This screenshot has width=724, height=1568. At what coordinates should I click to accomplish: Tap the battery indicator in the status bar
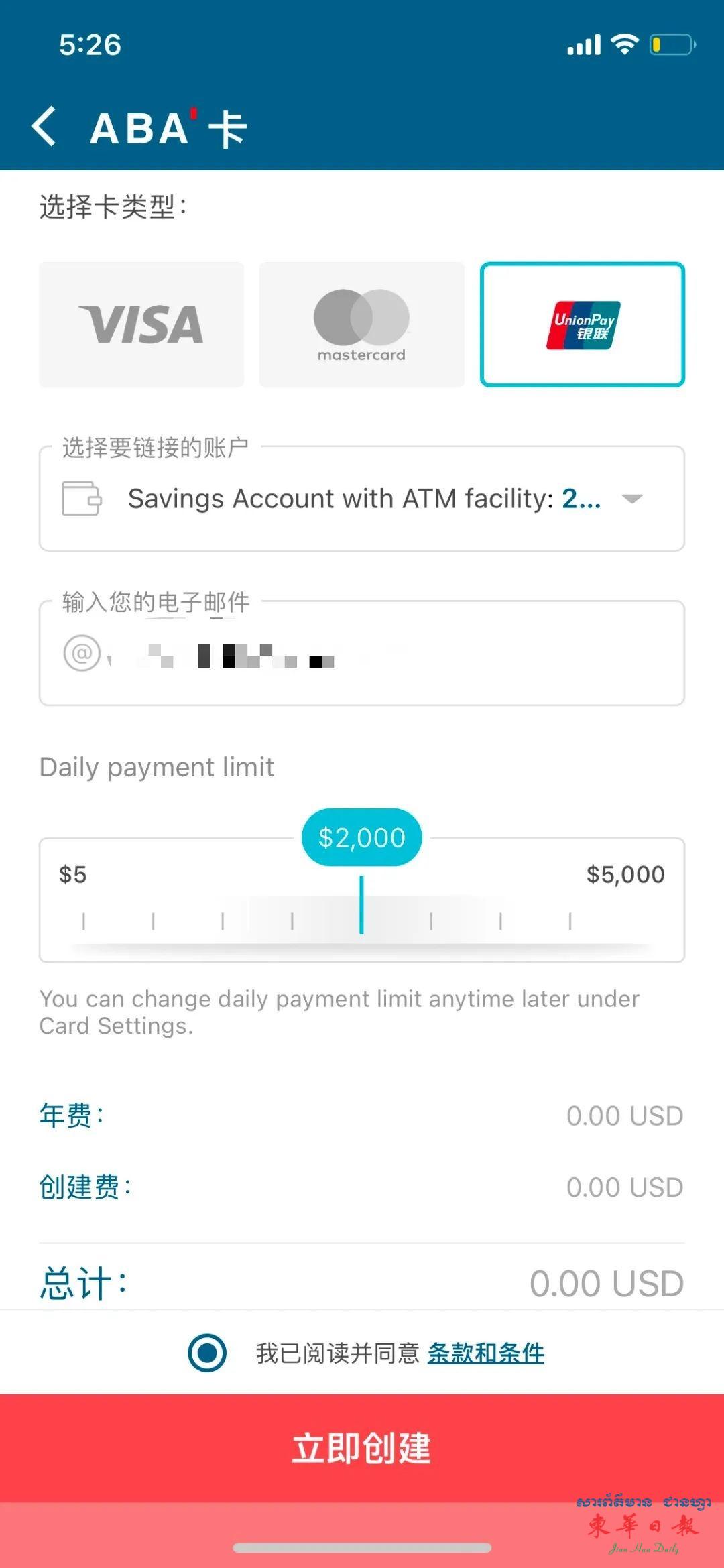click(670, 45)
